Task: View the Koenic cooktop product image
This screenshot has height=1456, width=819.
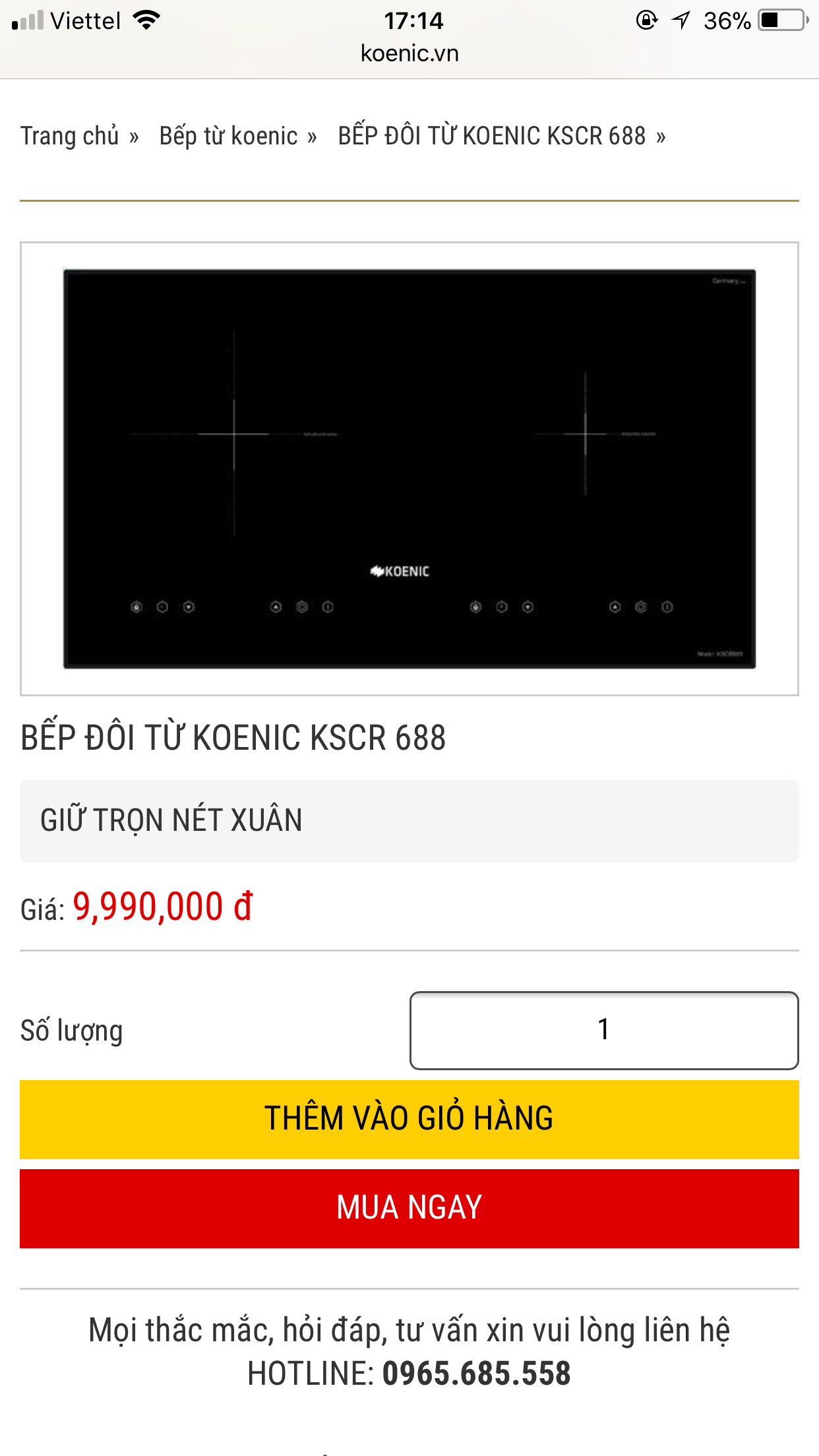Action: (x=409, y=468)
